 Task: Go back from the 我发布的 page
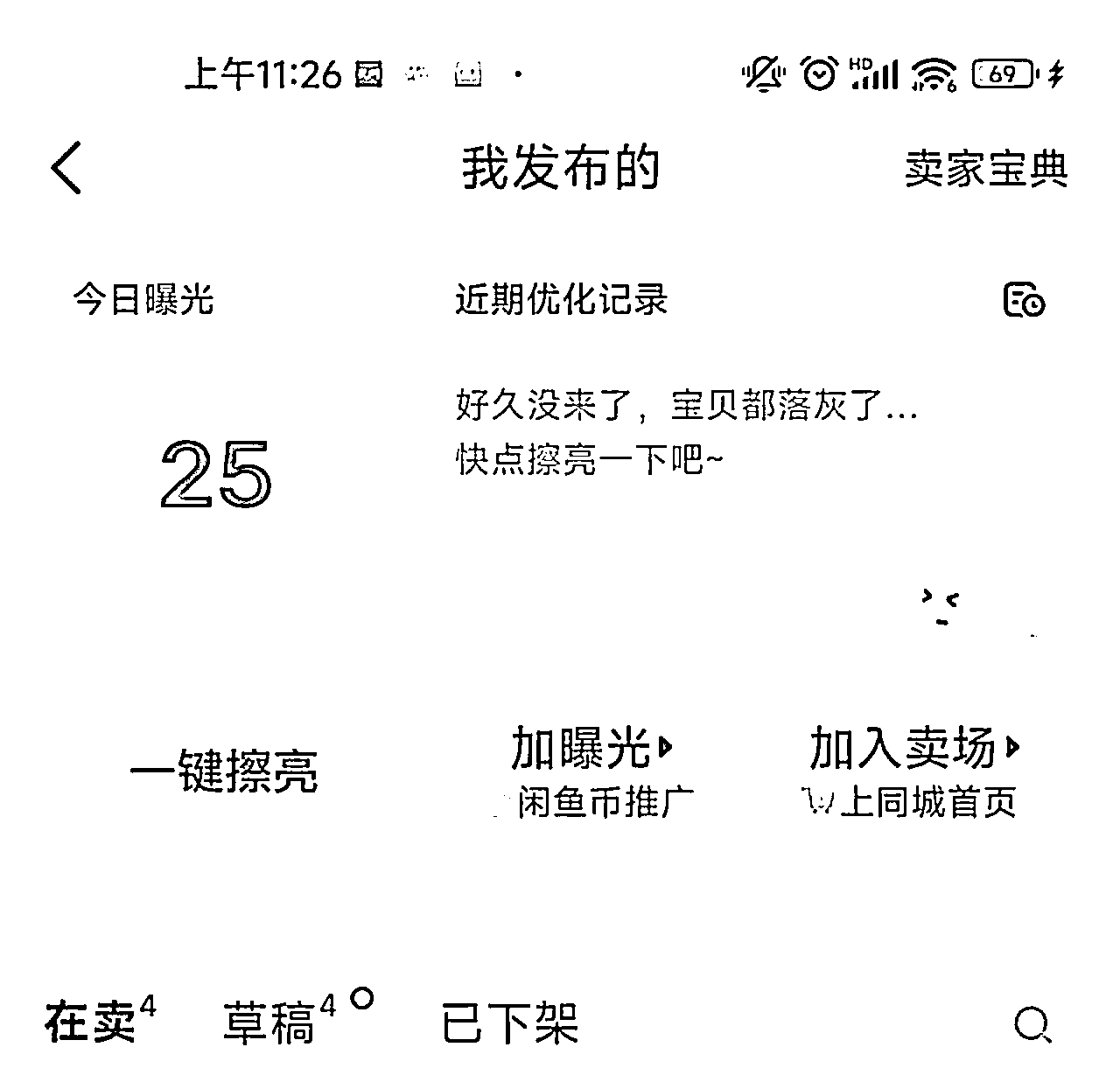(66, 167)
